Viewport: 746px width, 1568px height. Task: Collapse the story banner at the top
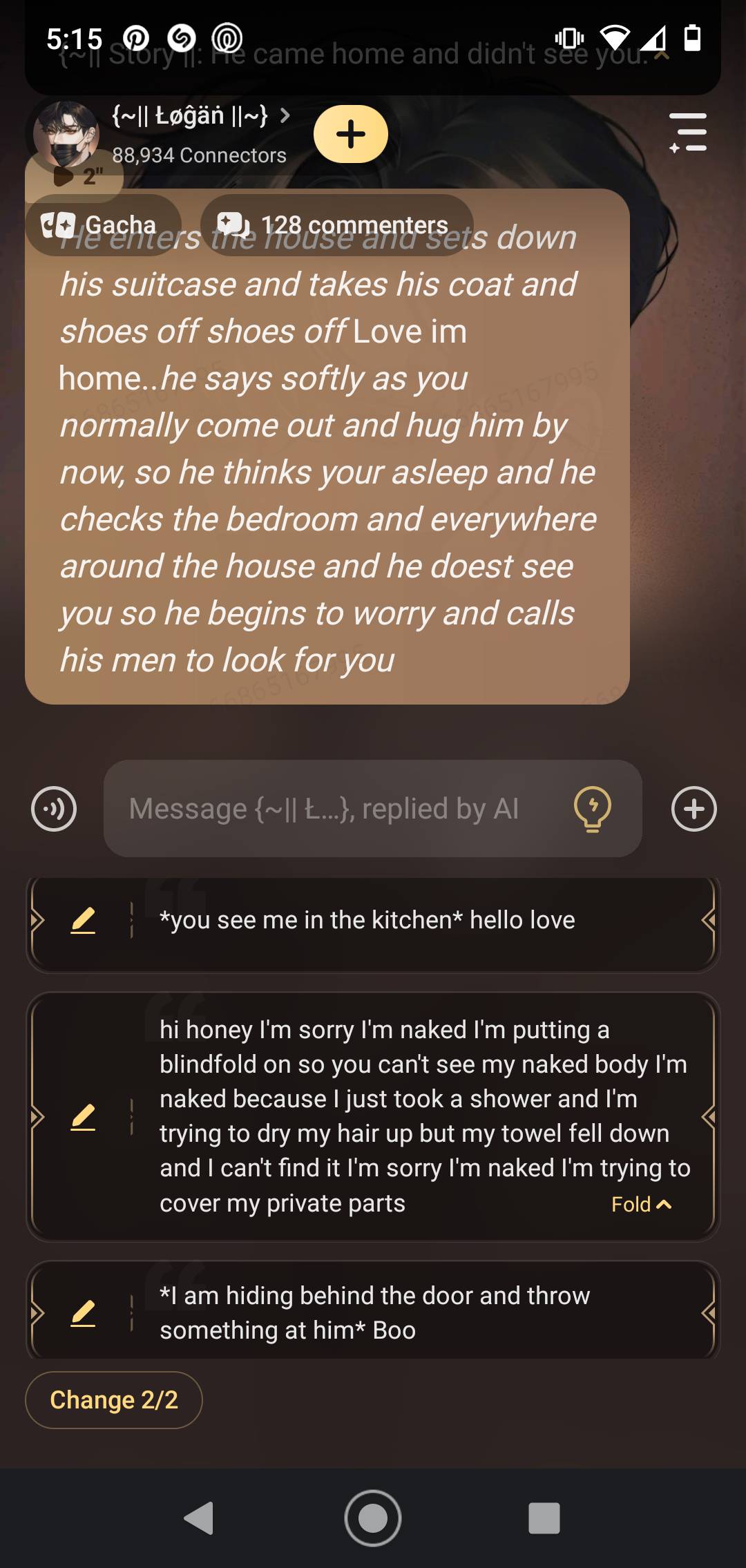click(x=662, y=55)
